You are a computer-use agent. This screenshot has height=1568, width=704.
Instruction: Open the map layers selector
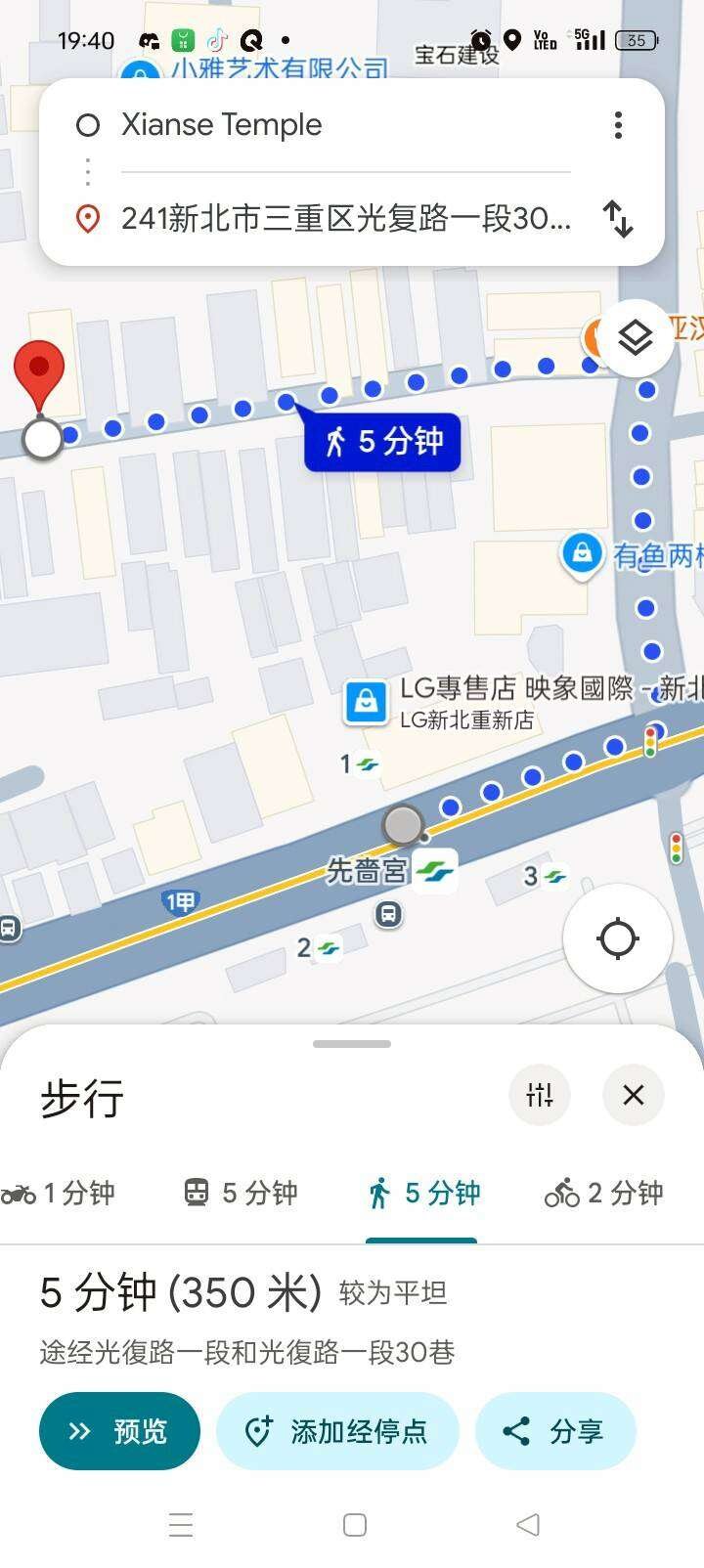[636, 339]
